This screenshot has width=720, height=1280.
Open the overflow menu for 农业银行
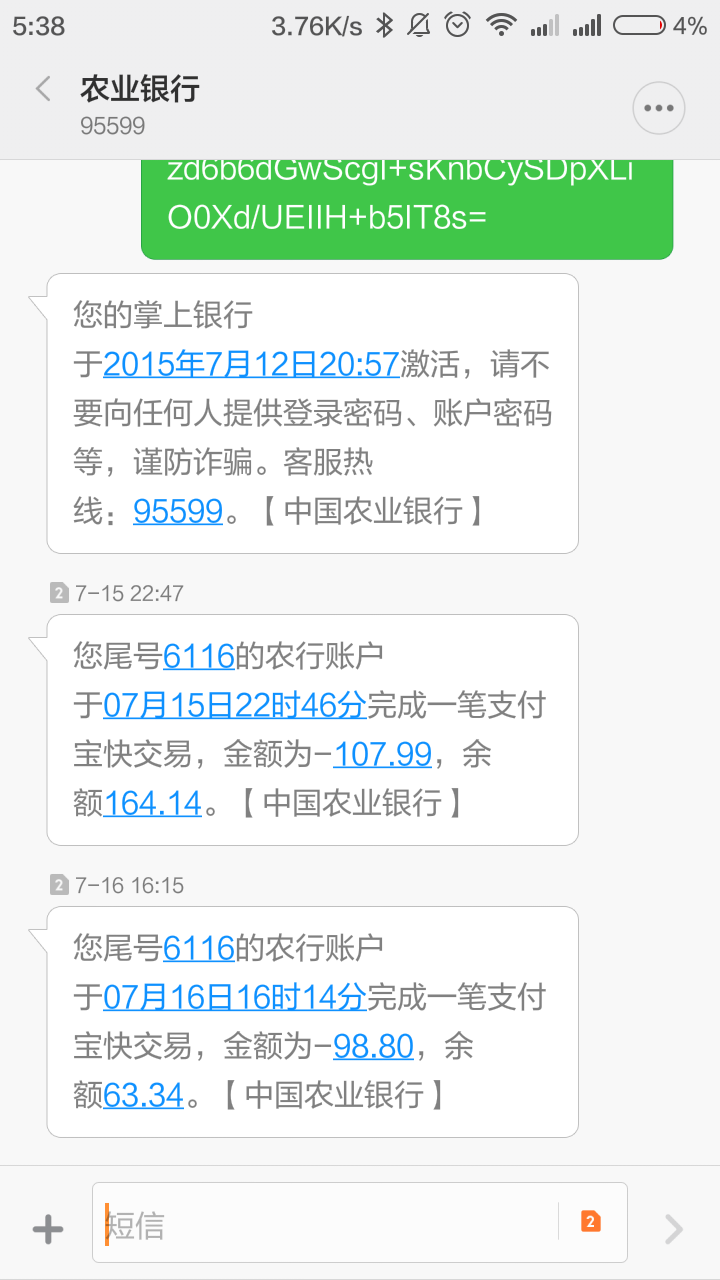pos(658,108)
